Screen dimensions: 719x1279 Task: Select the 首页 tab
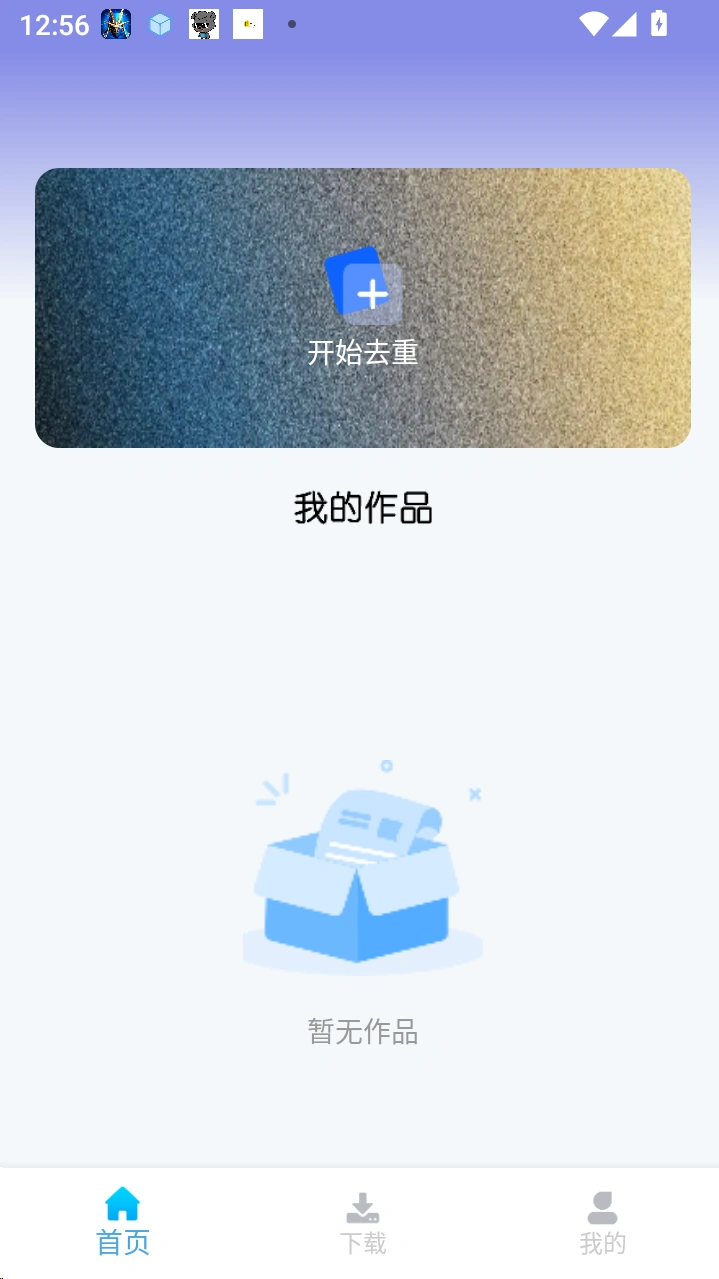pyautogui.click(x=122, y=1222)
